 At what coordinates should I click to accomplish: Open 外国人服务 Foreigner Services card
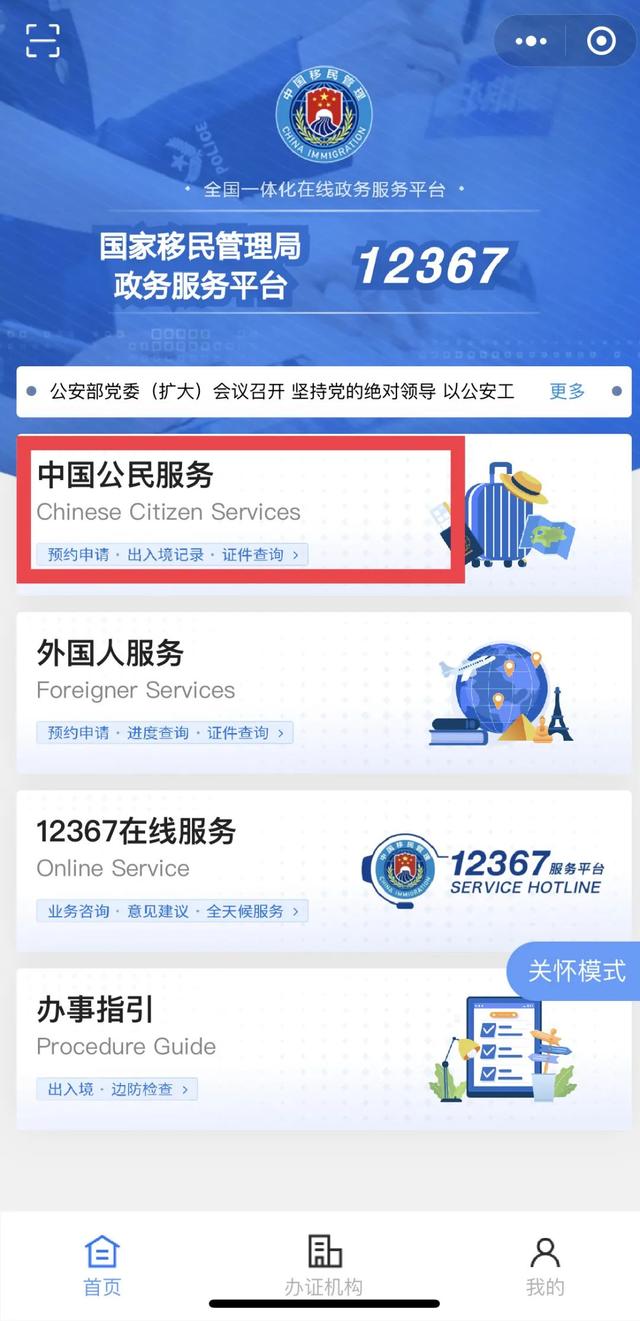[240, 692]
